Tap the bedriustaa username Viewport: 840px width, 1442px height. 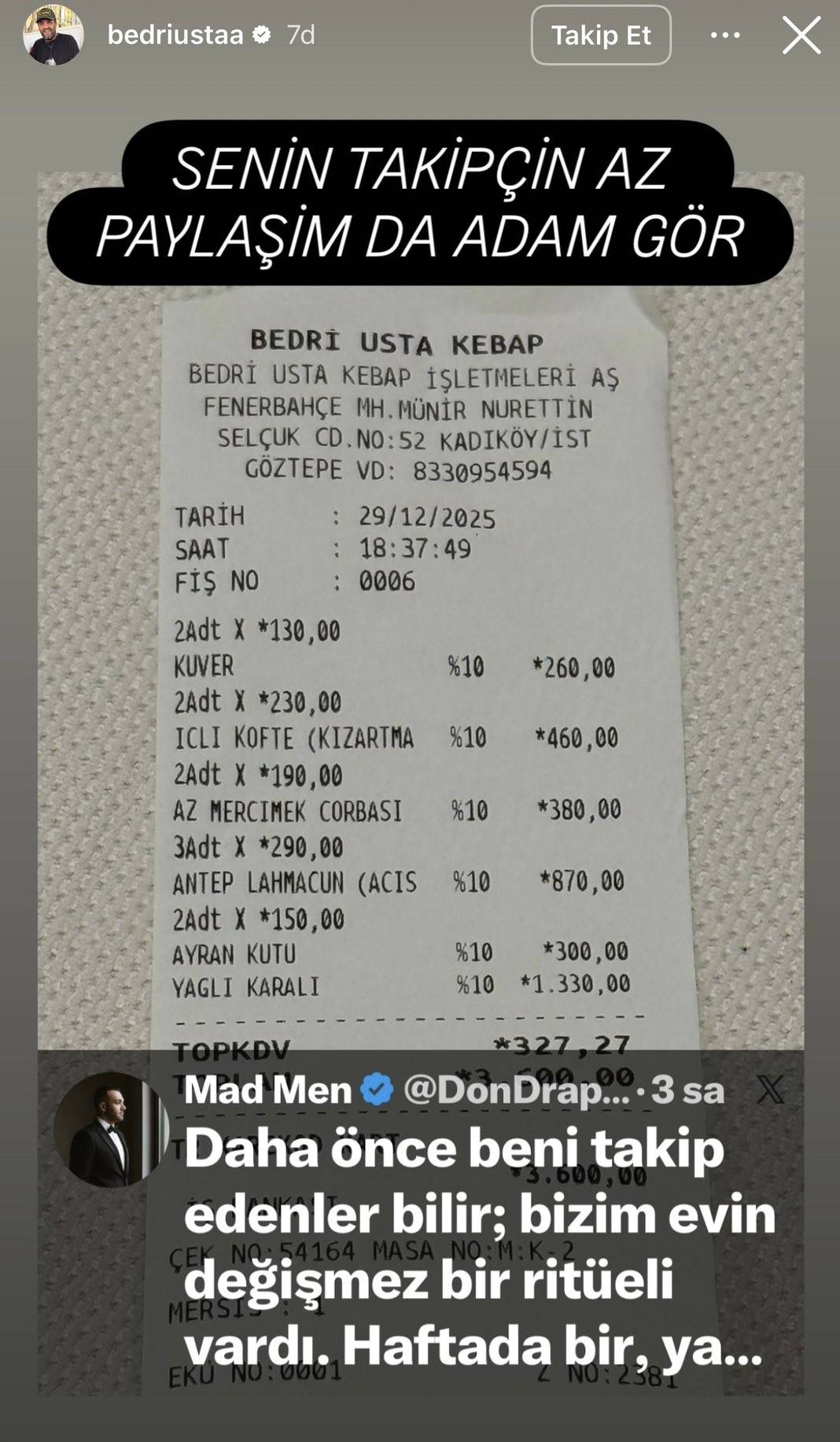click(175, 35)
